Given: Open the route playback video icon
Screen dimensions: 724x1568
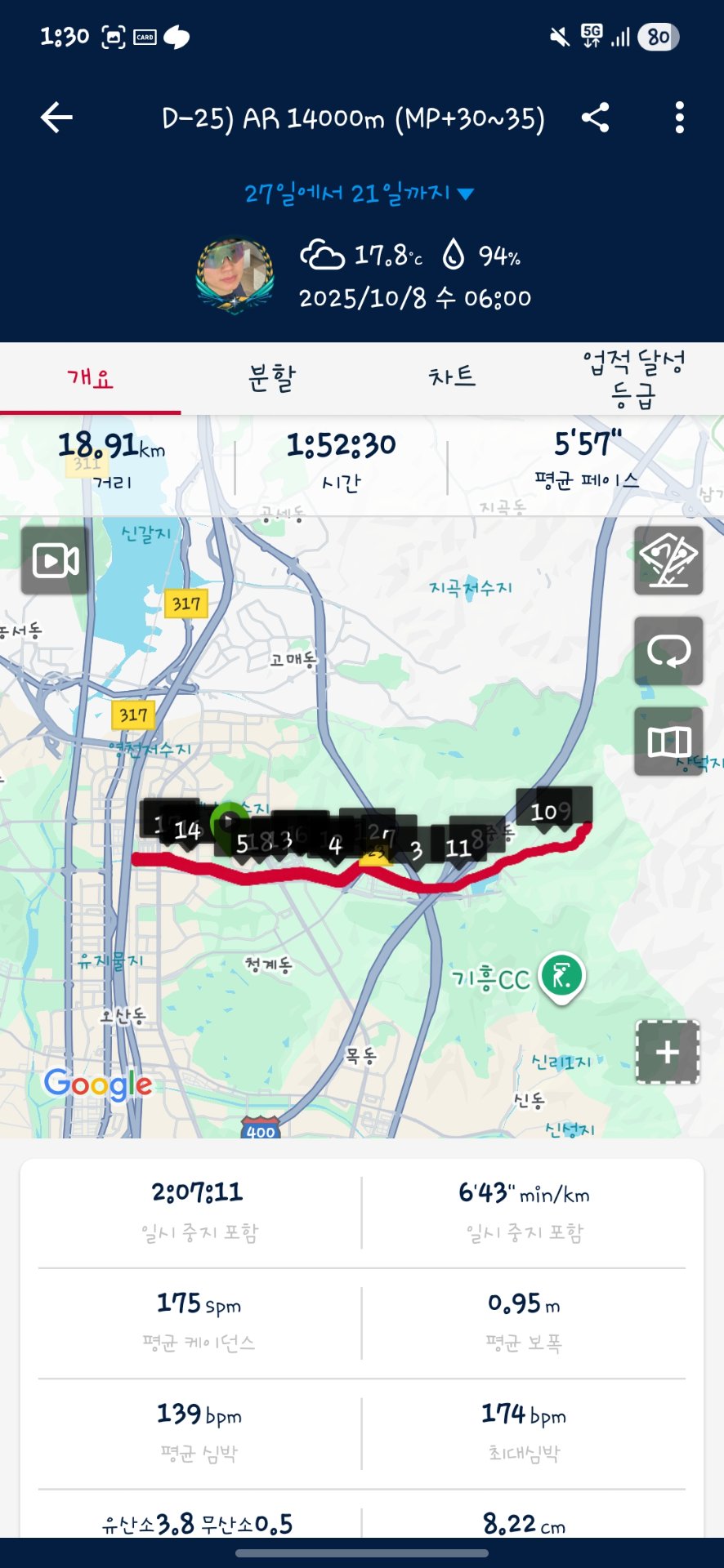Looking at the screenshot, I should (53, 562).
